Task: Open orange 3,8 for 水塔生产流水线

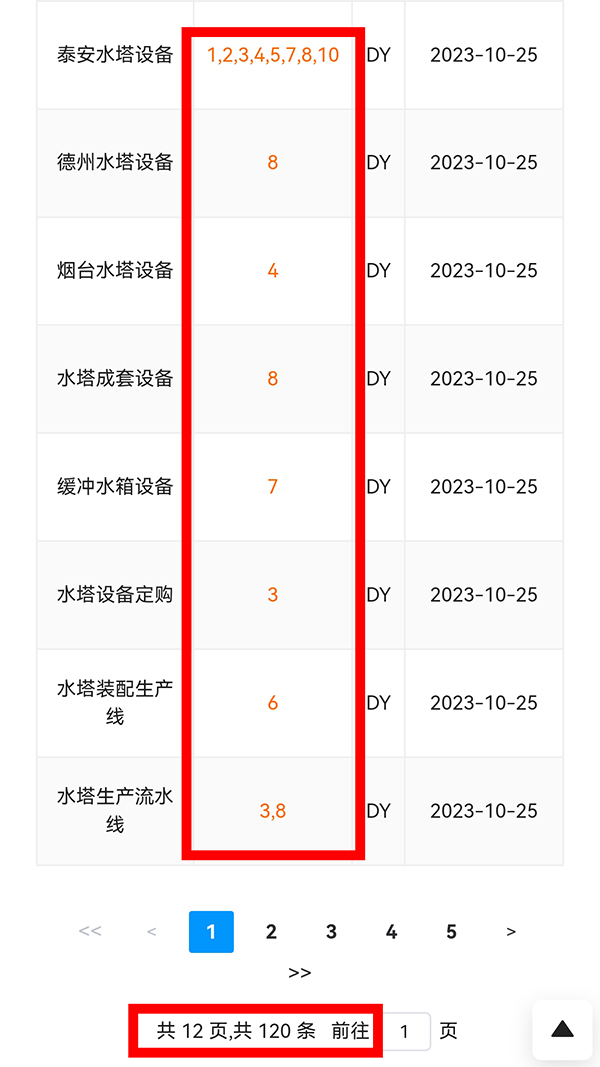Action: pos(273,811)
